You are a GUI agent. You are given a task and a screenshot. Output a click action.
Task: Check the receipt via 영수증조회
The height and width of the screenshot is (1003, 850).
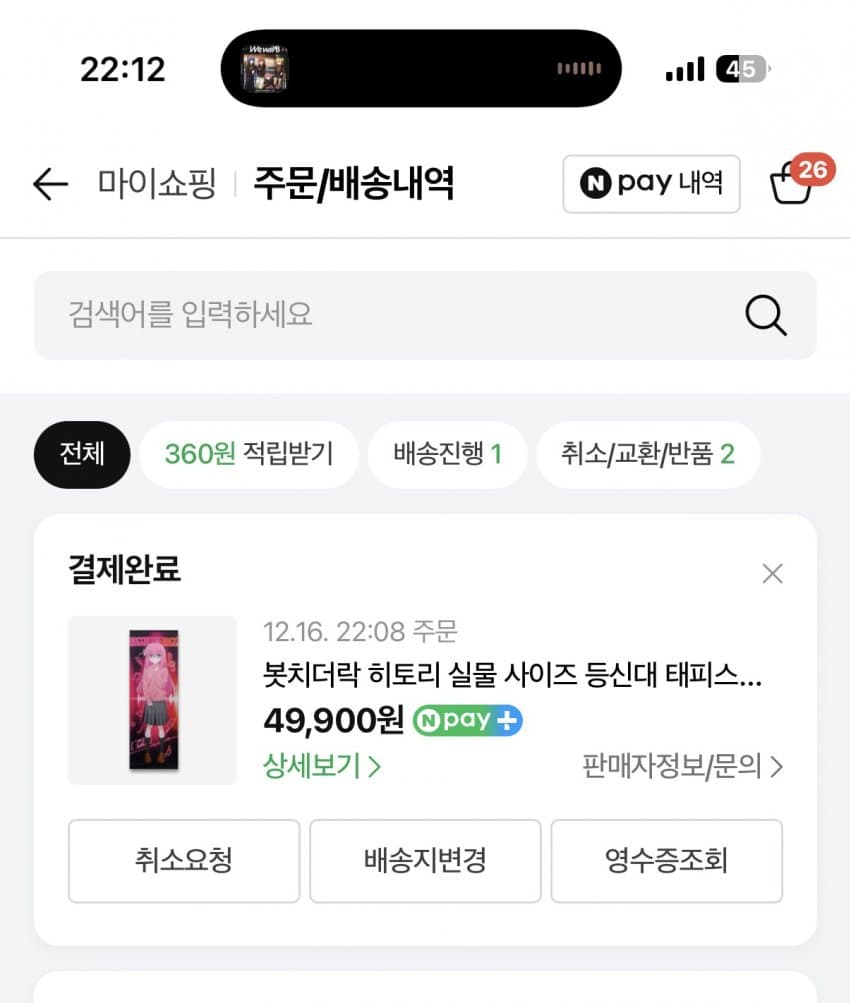[x=666, y=861]
